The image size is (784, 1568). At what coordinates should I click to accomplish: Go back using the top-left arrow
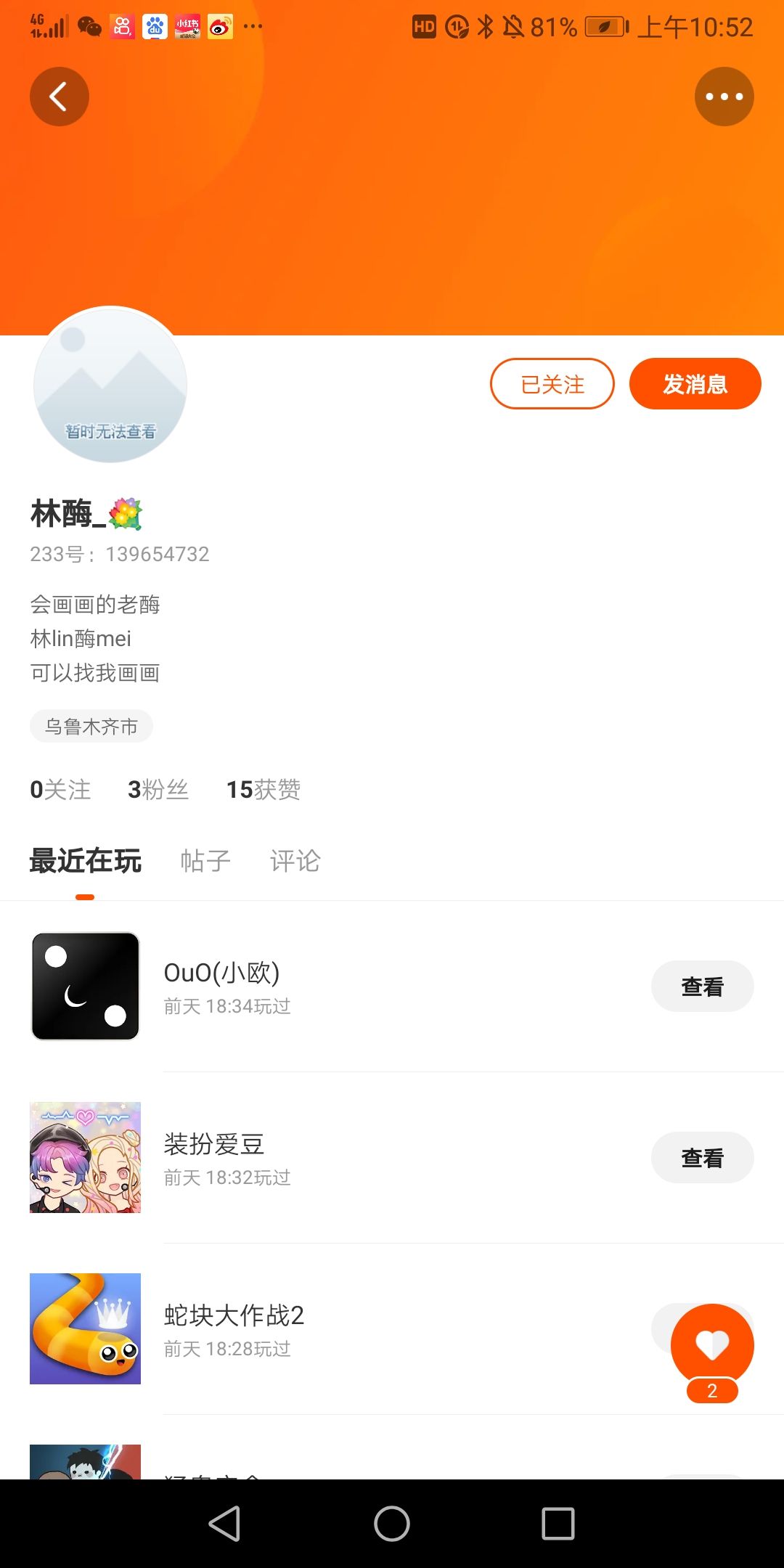59,97
